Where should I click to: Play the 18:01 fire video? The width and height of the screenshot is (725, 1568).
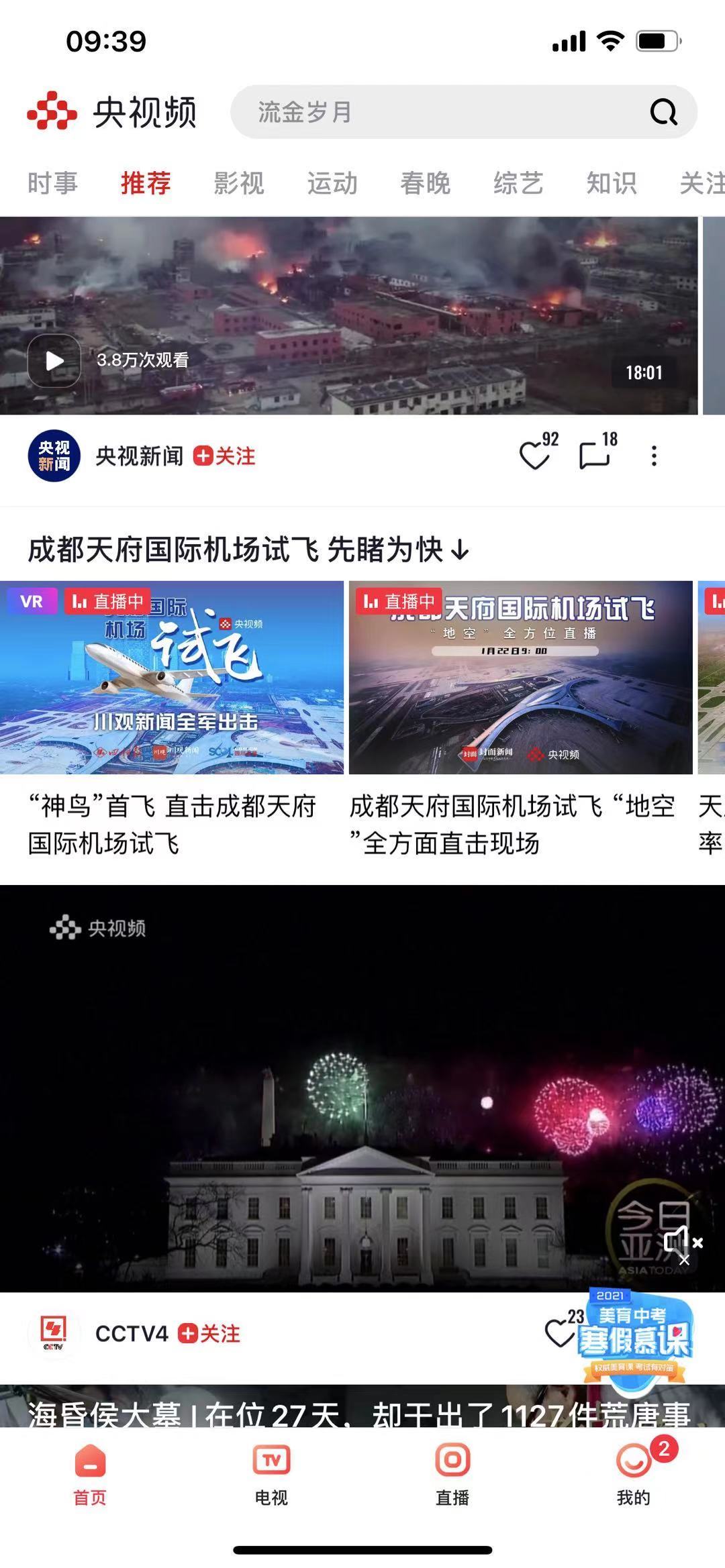54,361
